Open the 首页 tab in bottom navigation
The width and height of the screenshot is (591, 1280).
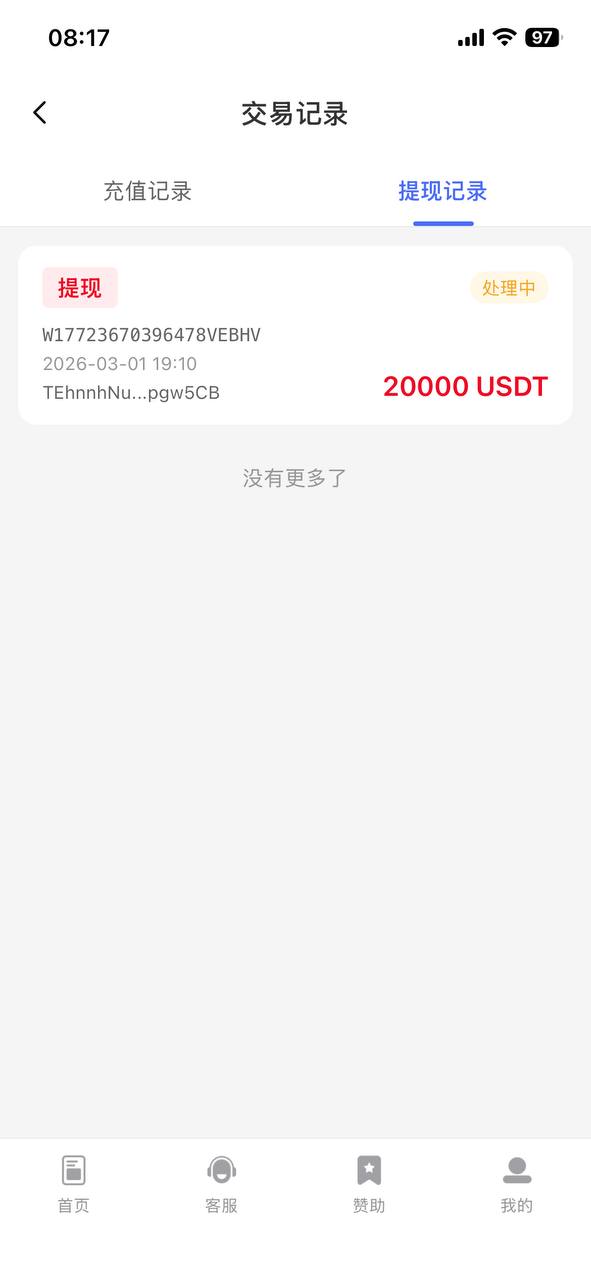pos(74,1184)
